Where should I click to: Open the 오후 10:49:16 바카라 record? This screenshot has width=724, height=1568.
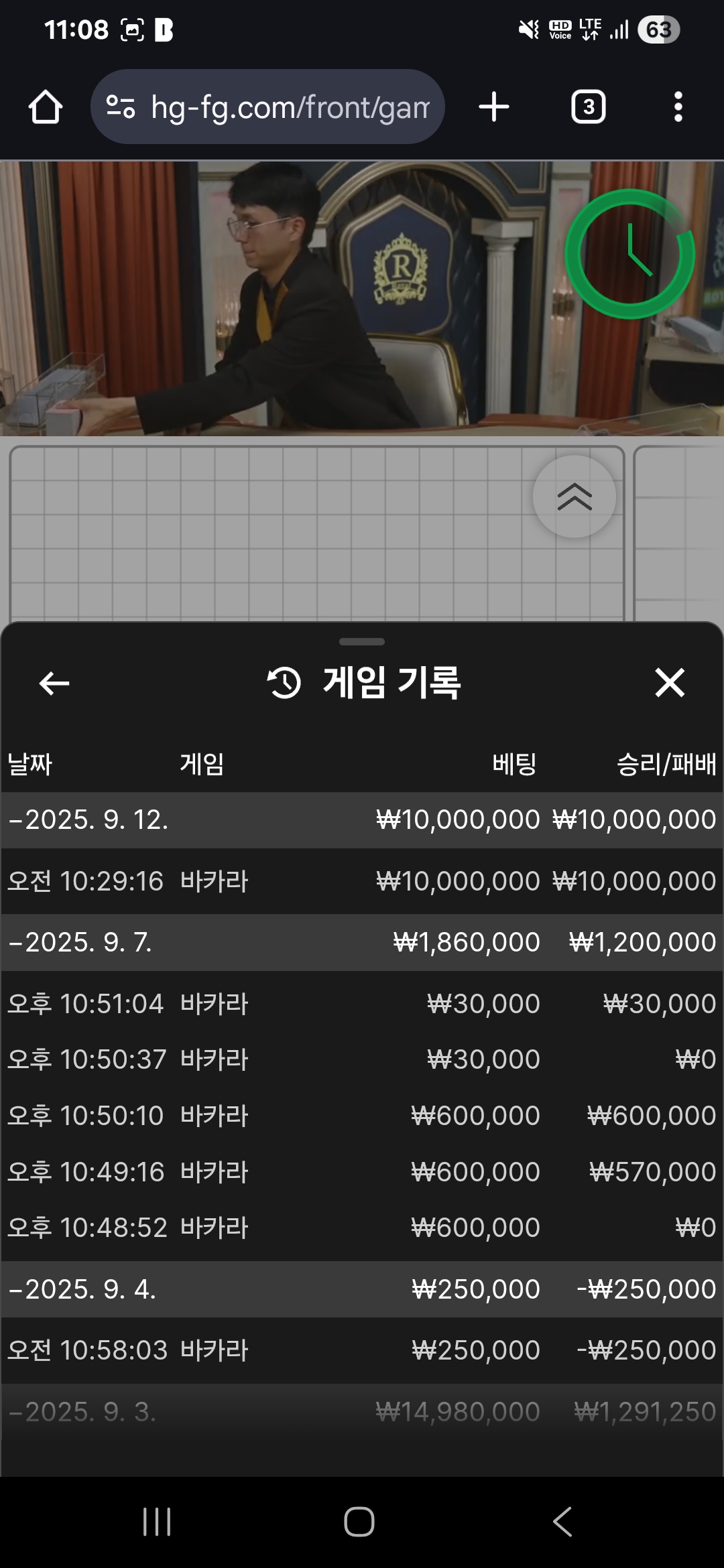(362, 1172)
